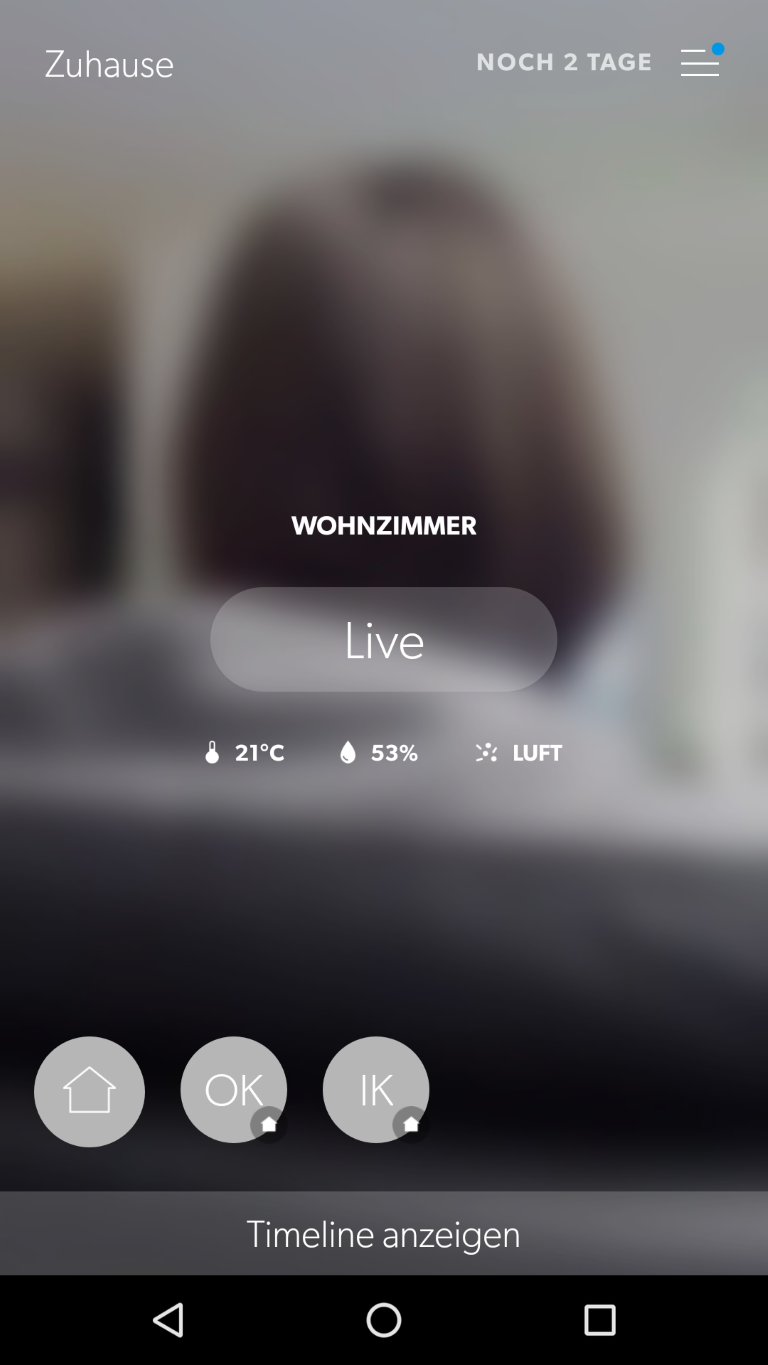Show the timeline with Timeline anzeigen
Image resolution: width=768 pixels, height=1365 pixels.
tap(384, 1234)
